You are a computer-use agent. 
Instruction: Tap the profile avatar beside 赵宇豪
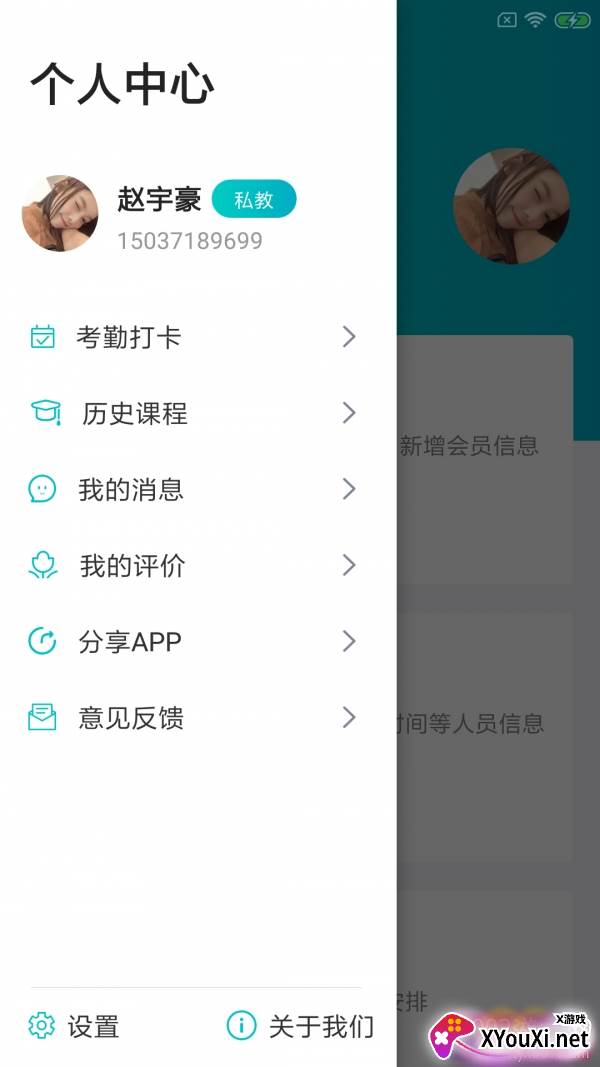[60, 213]
